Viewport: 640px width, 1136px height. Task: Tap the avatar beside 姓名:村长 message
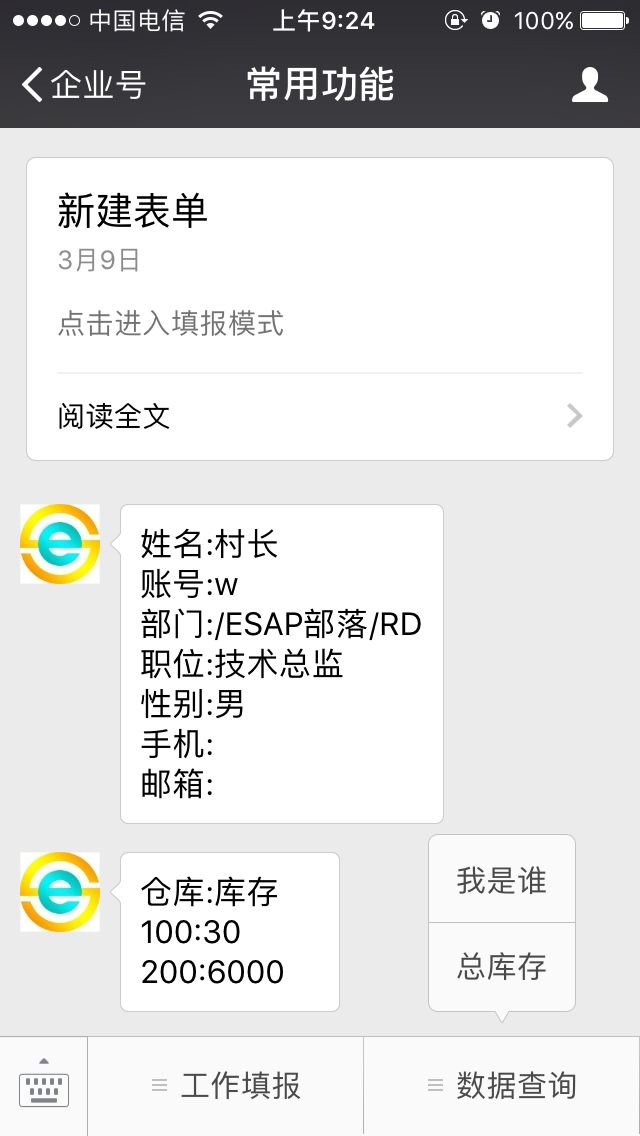[60, 544]
